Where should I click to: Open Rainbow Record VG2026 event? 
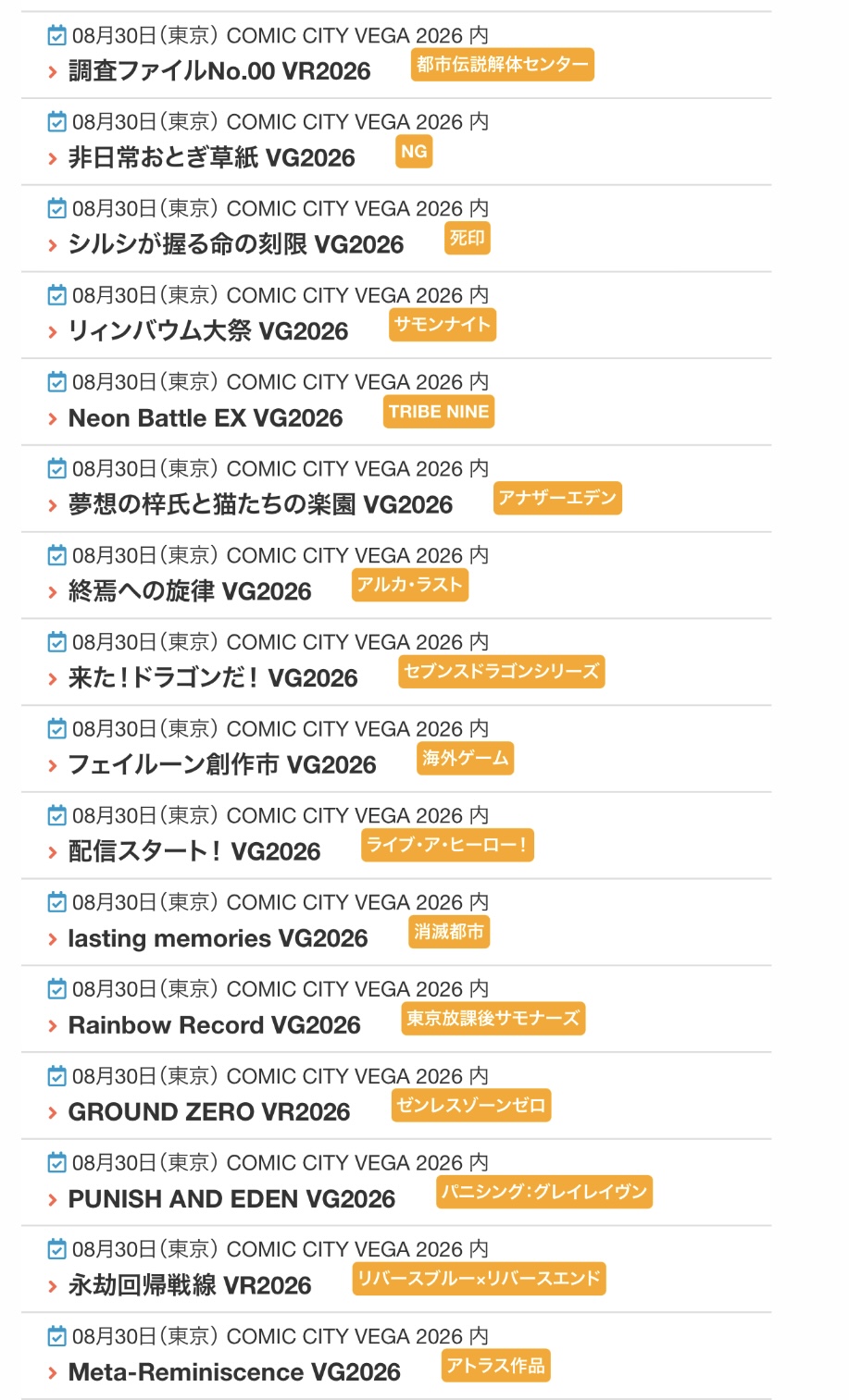(x=215, y=1025)
